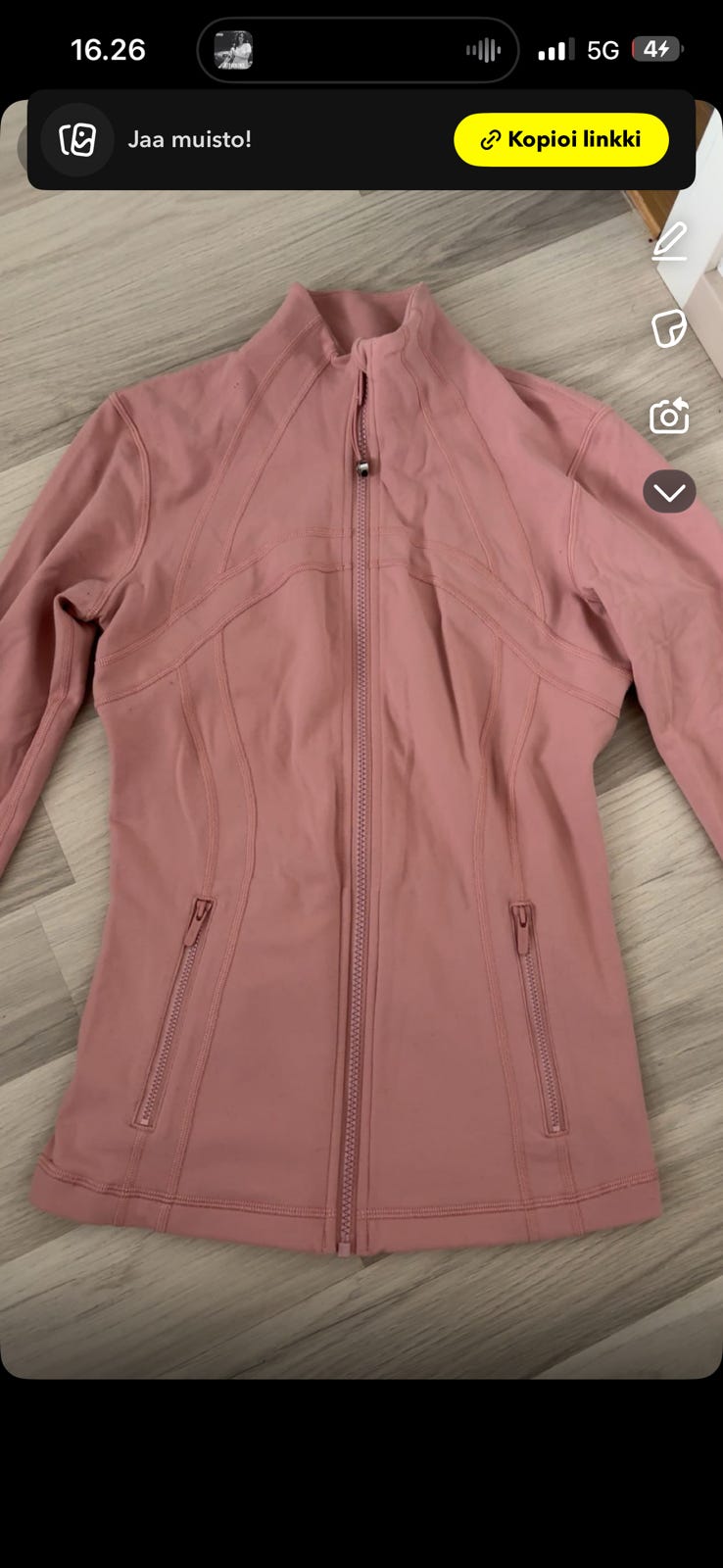Copy the memory link with Kopioi linkki

click(x=561, y=140)
